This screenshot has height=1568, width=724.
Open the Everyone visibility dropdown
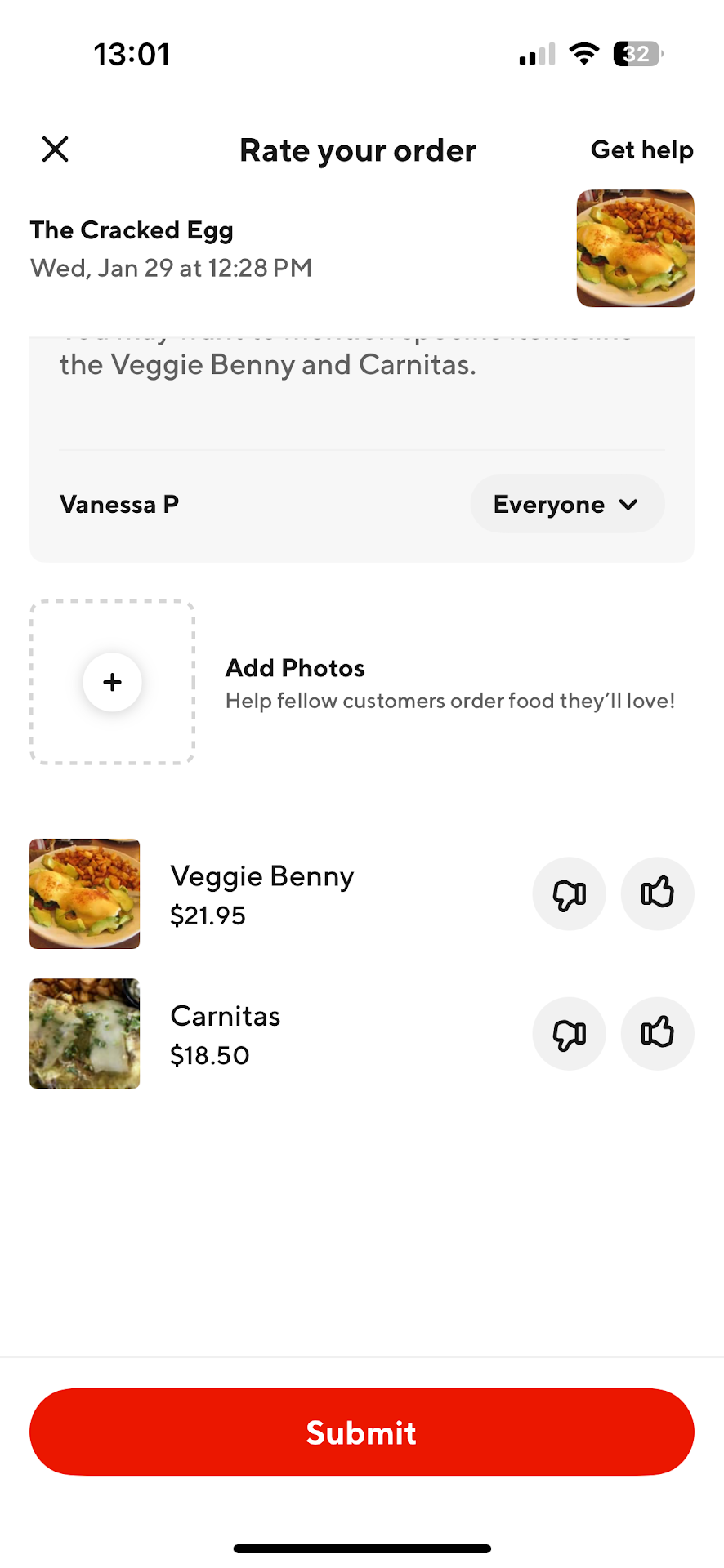(x=567, y=505)
